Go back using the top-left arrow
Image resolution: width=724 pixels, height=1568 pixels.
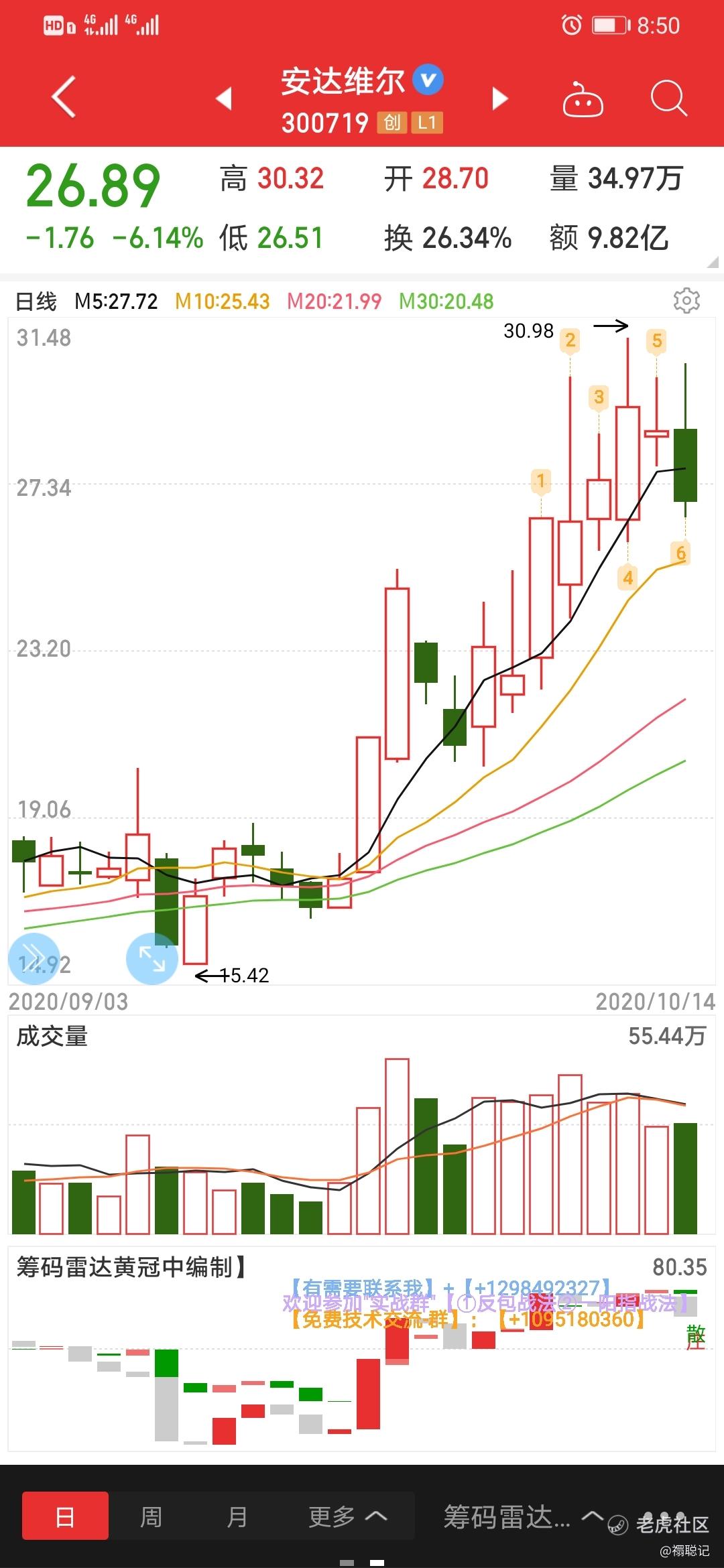(x=63, y=98)
